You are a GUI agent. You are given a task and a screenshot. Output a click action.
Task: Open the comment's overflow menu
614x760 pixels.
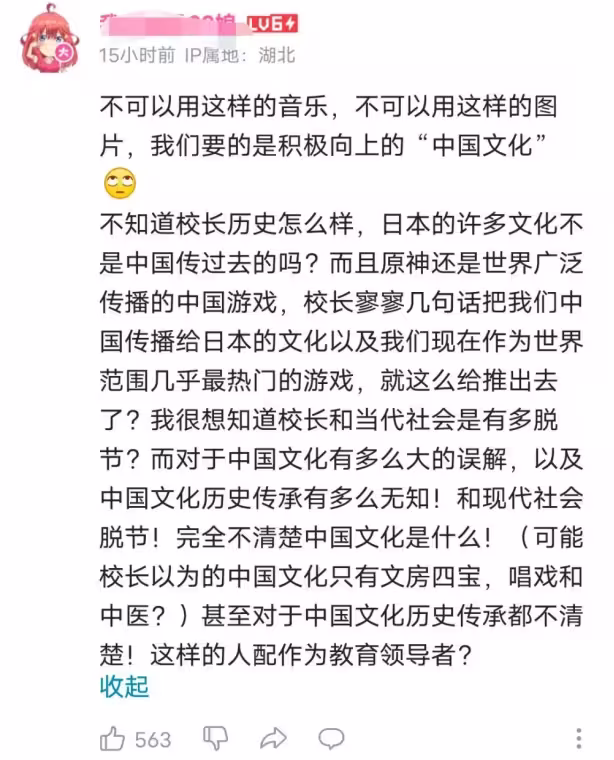coord(579,739)
